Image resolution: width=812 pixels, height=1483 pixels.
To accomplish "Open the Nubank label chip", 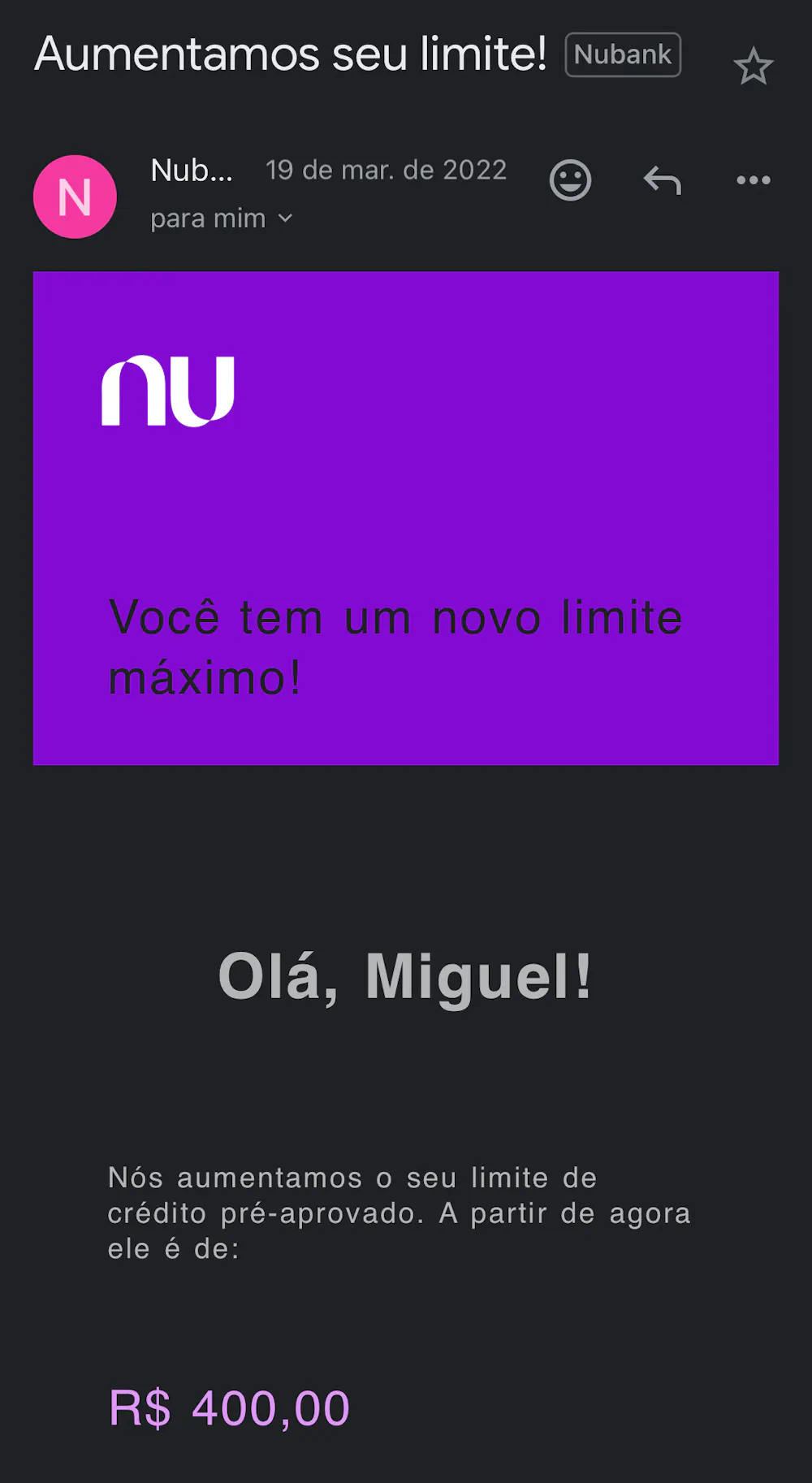I will 623,54.
